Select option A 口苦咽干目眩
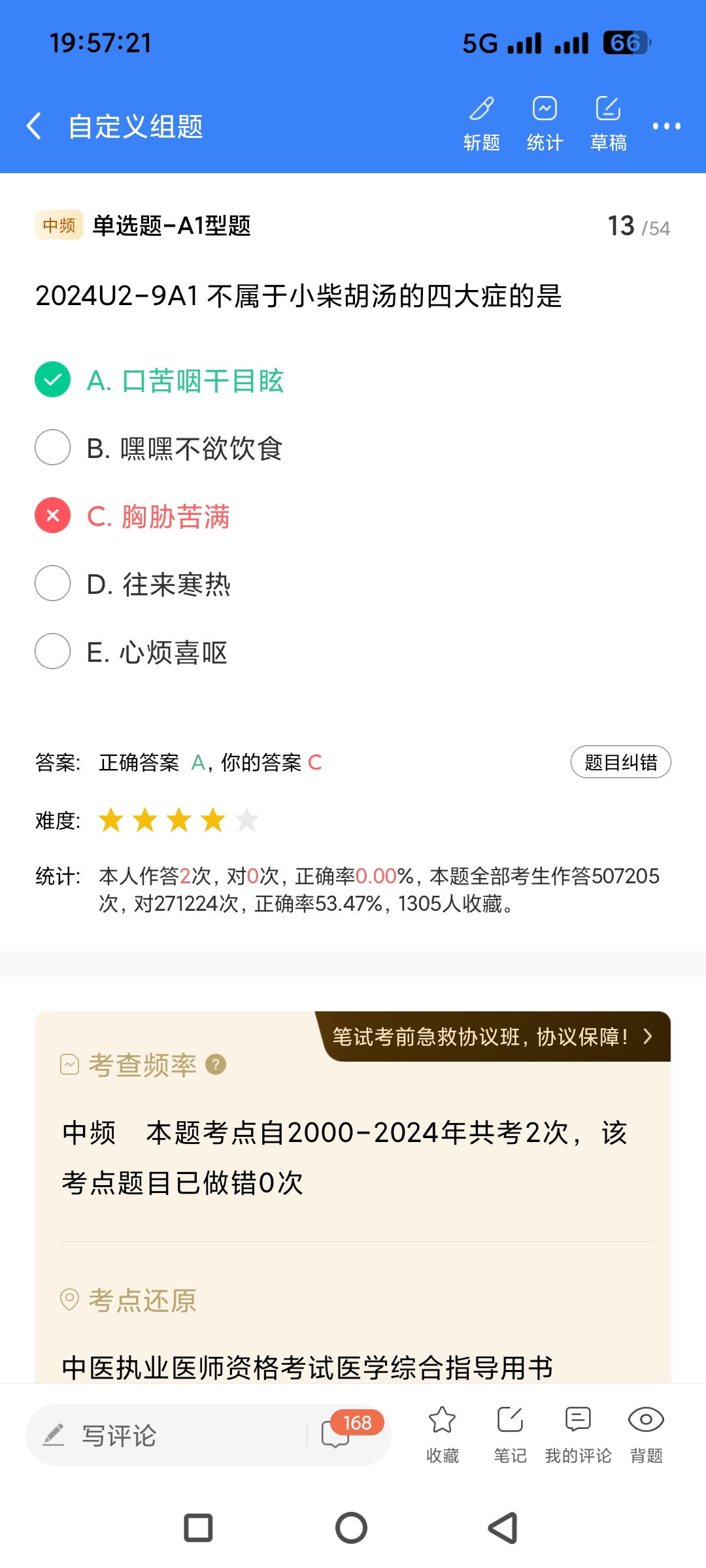 pos(184,380)
